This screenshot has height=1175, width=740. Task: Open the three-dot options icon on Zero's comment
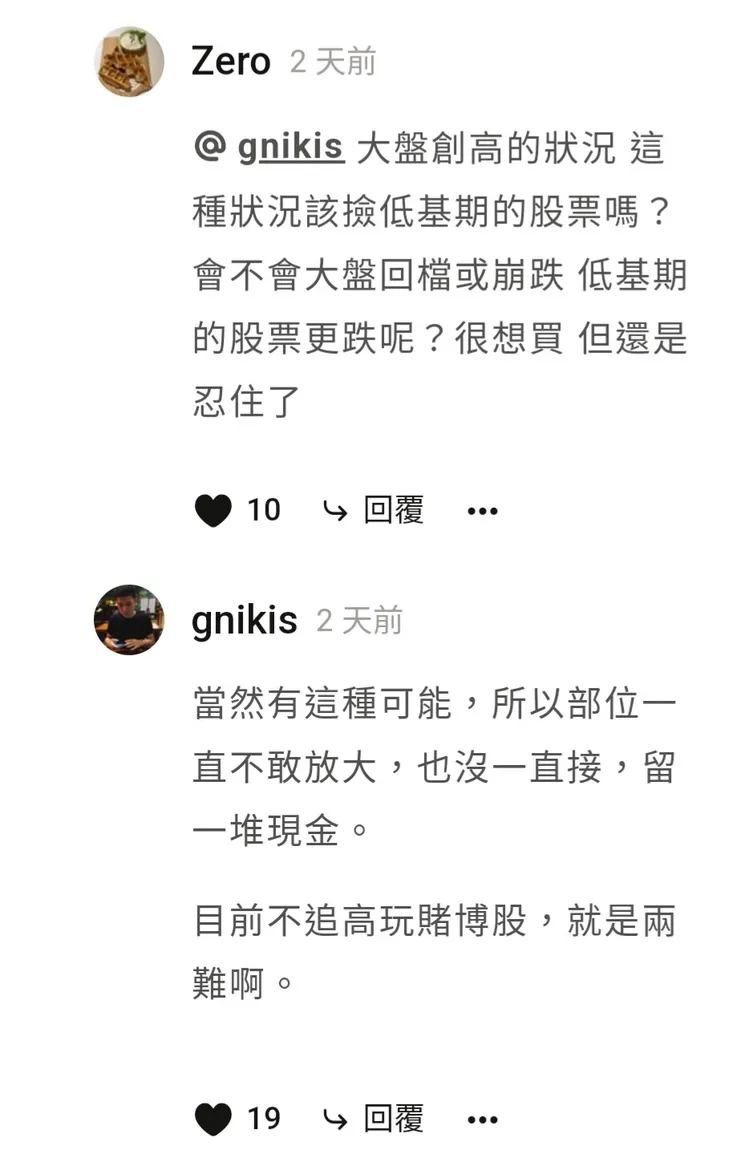pyautogui.click(x=483, y=510)
